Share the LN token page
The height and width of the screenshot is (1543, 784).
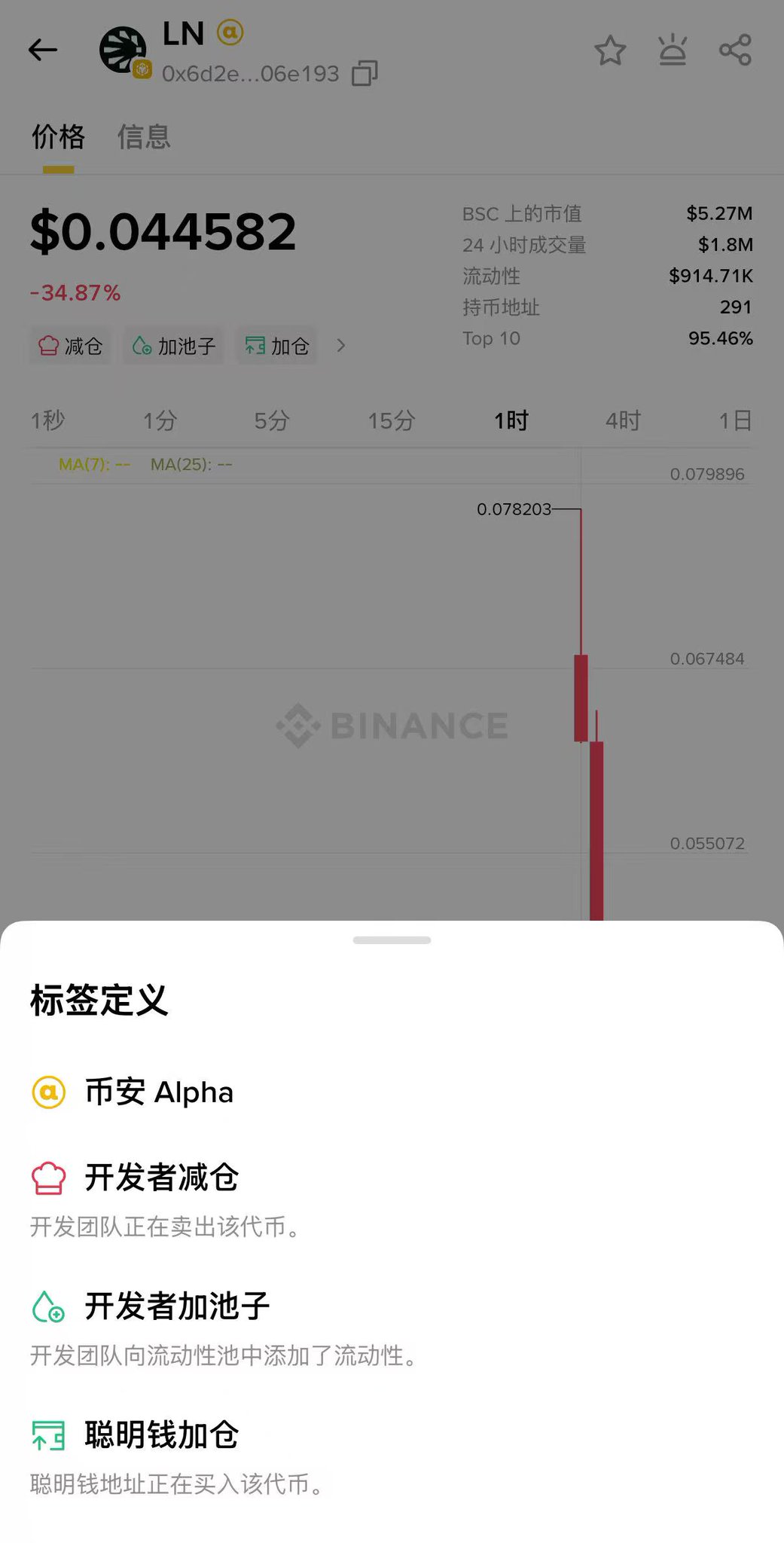[x=735, y=50]
